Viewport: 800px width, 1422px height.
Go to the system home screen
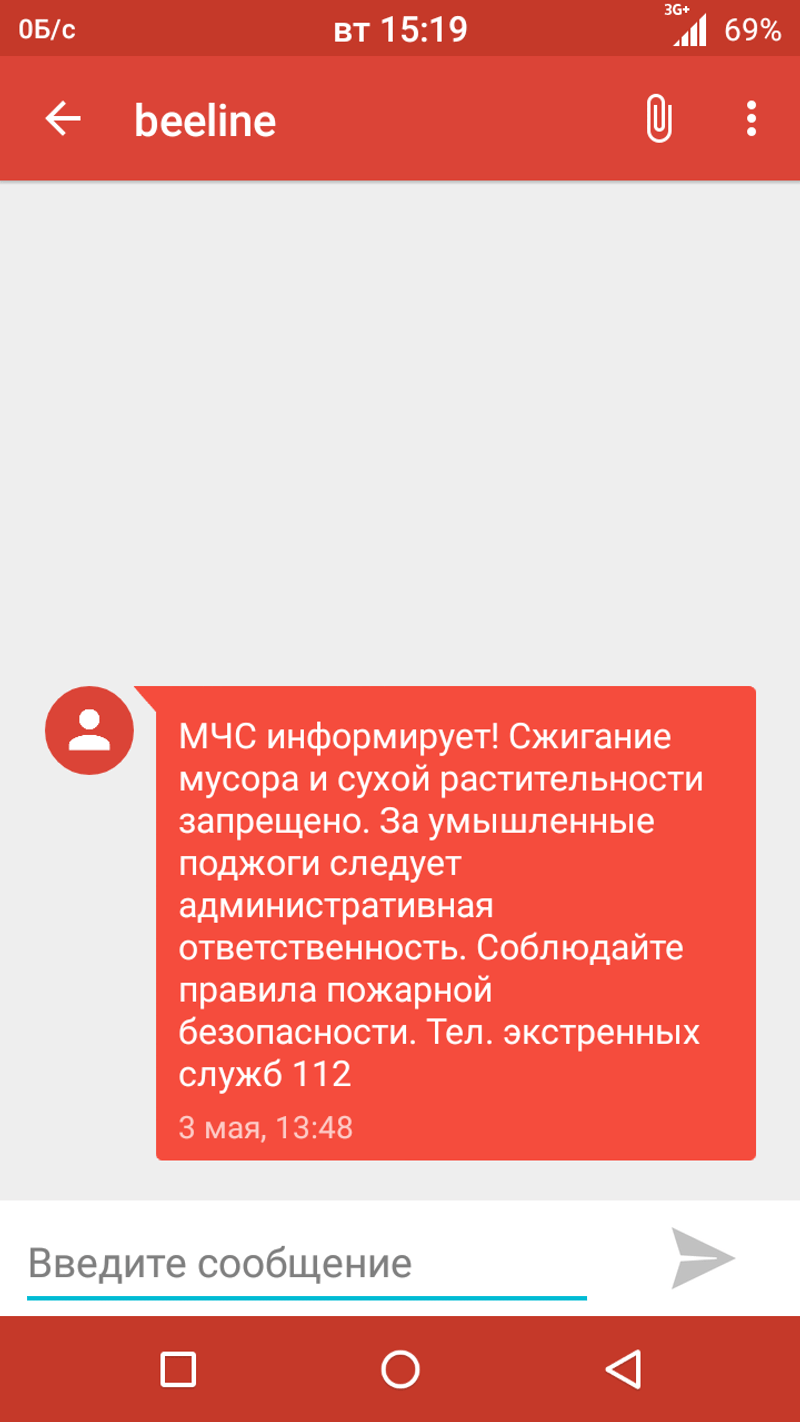coord(400,1369)
